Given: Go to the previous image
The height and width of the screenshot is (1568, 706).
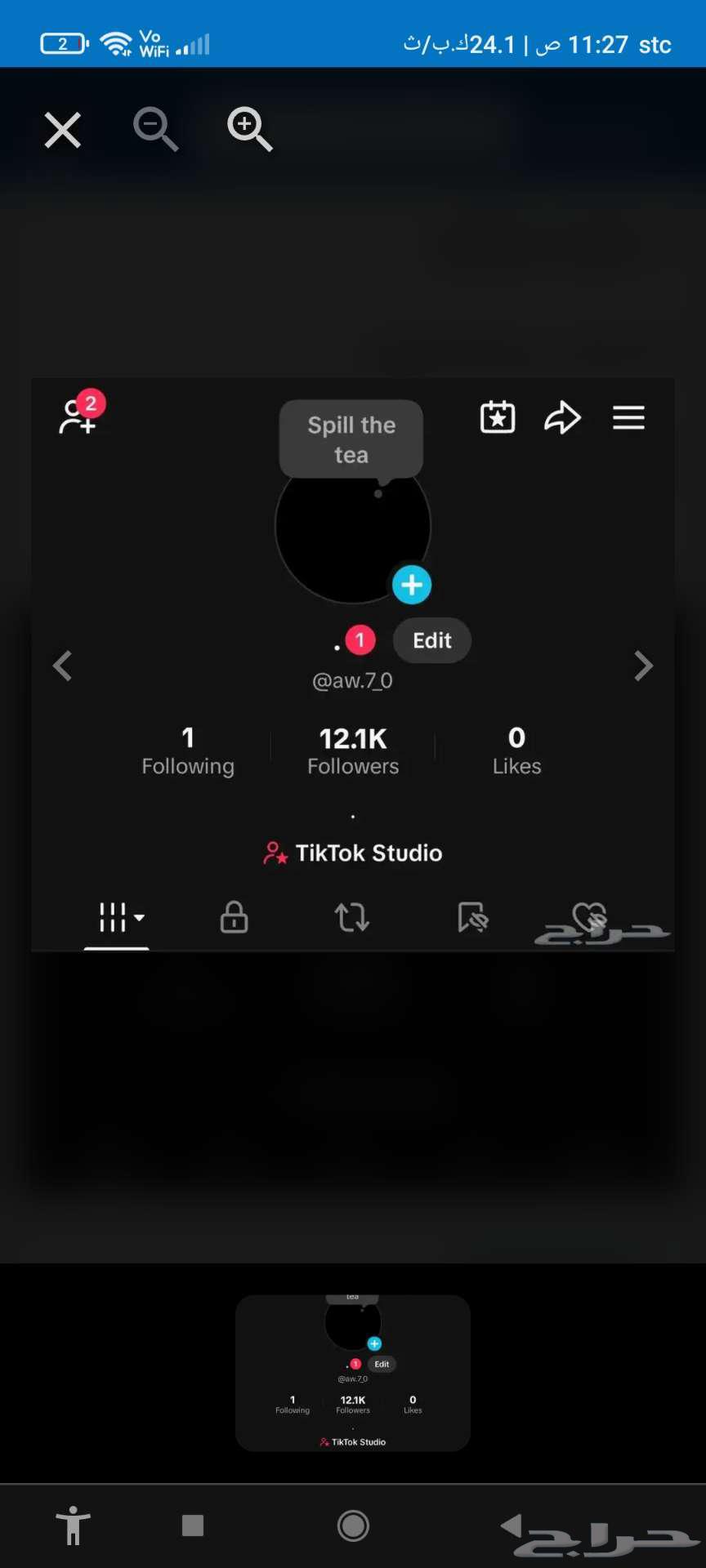Looking at the screenshot, I should coord(63,666).
